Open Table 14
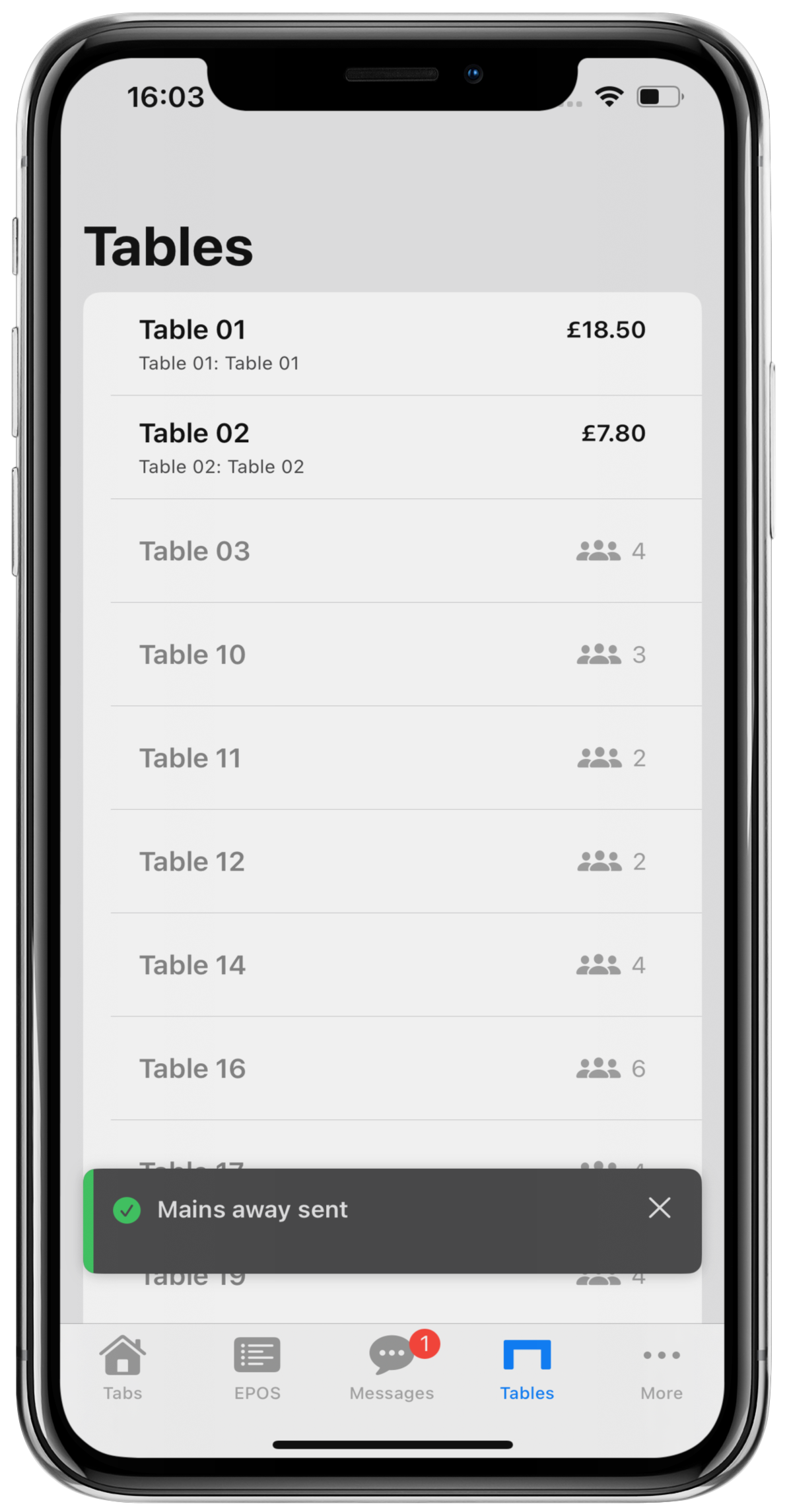The height and width of the screenshot is (1512, 789). coord(392,965)
